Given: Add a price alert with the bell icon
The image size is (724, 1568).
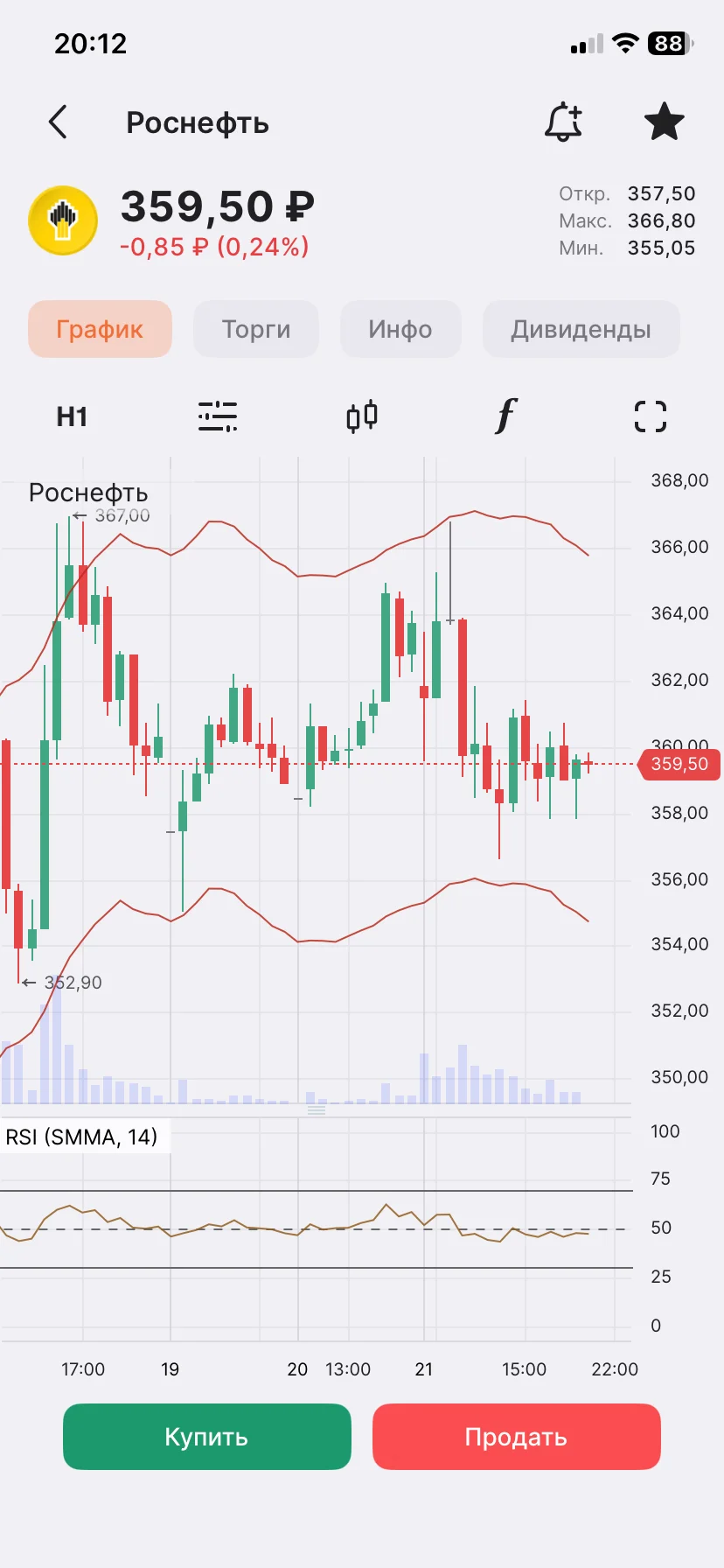Looking at the screenshot, I should click(x=564, y=122).
